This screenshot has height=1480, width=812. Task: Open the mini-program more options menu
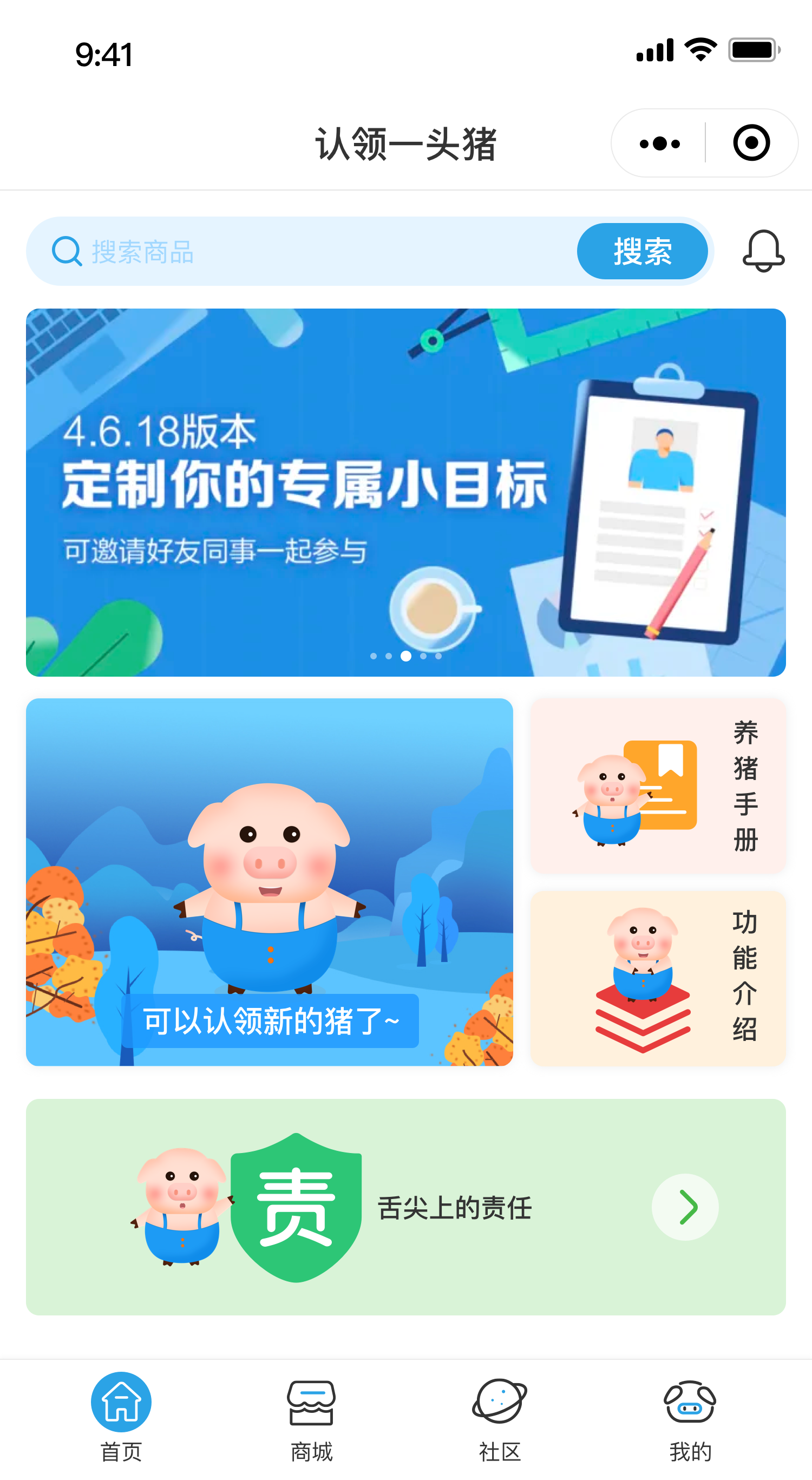click(x=659, y=143)
